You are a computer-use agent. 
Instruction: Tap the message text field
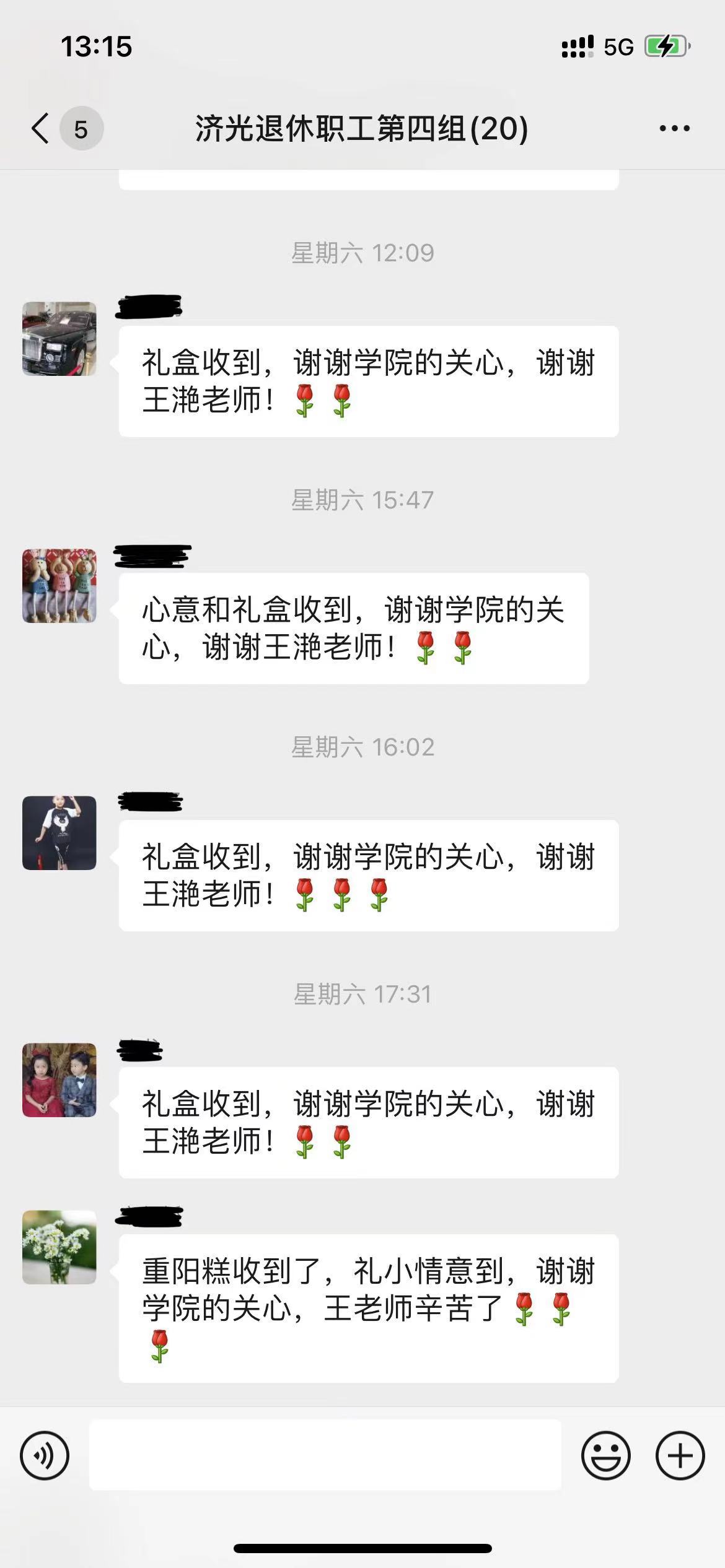(325, 1455)
